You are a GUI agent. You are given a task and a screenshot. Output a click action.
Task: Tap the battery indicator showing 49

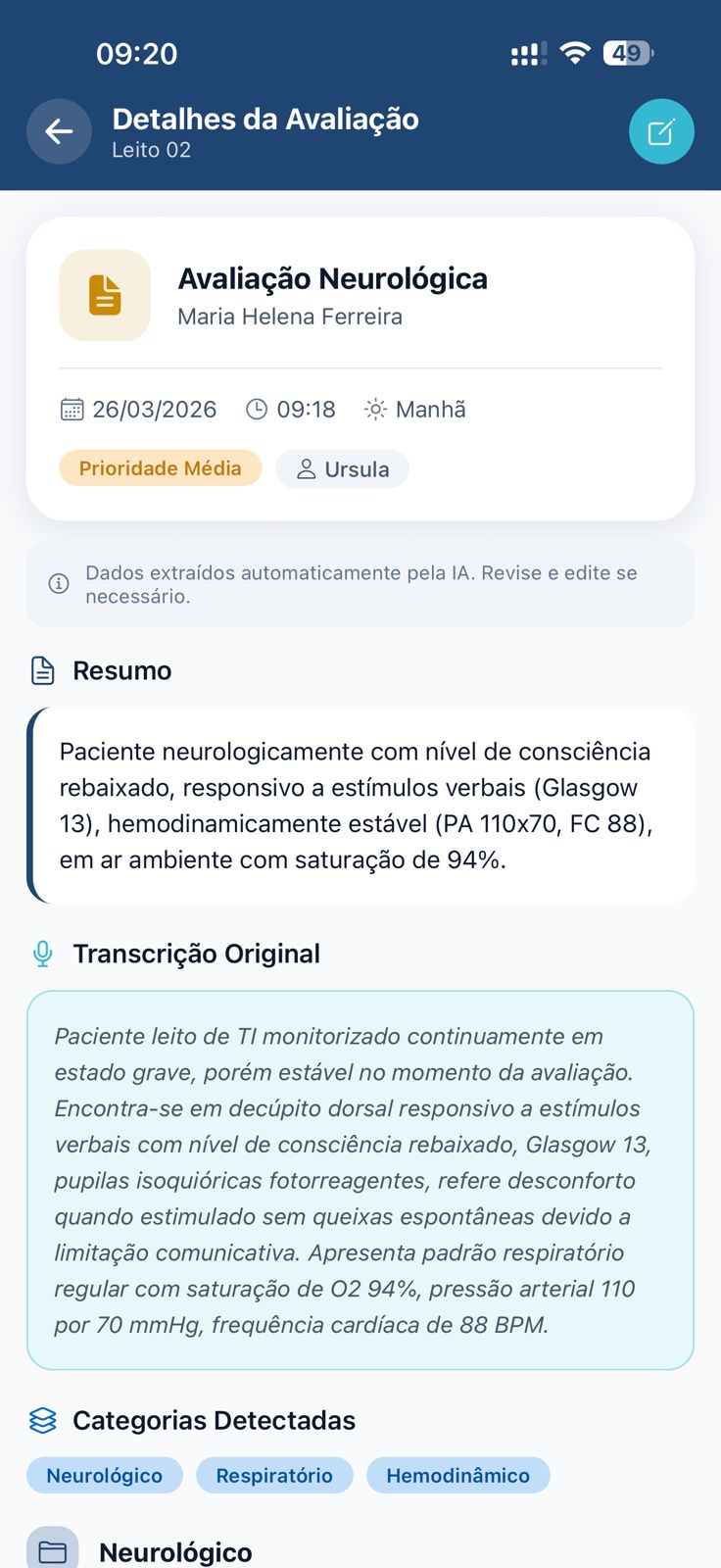tap(627, 52)
